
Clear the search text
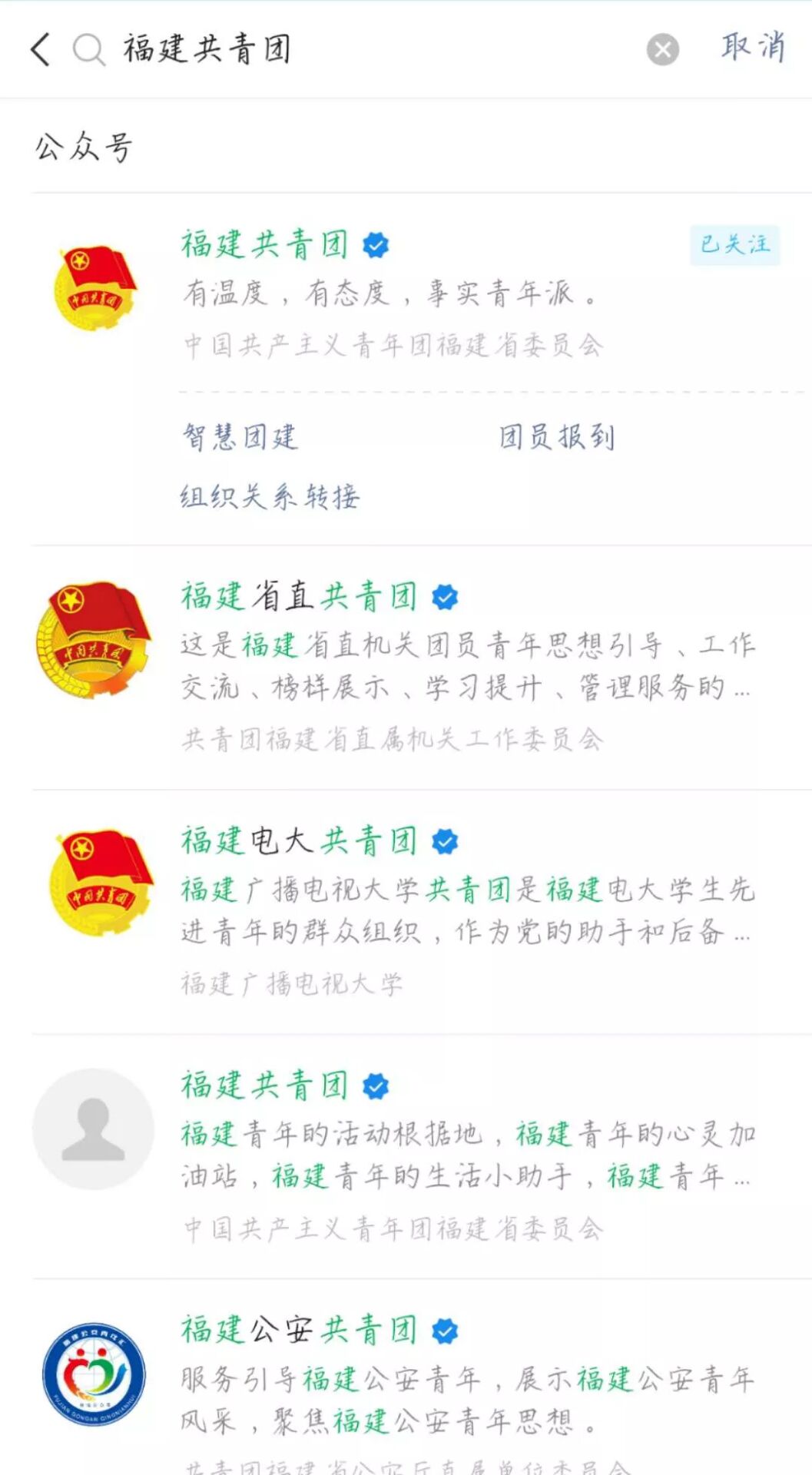pos(662,51)
